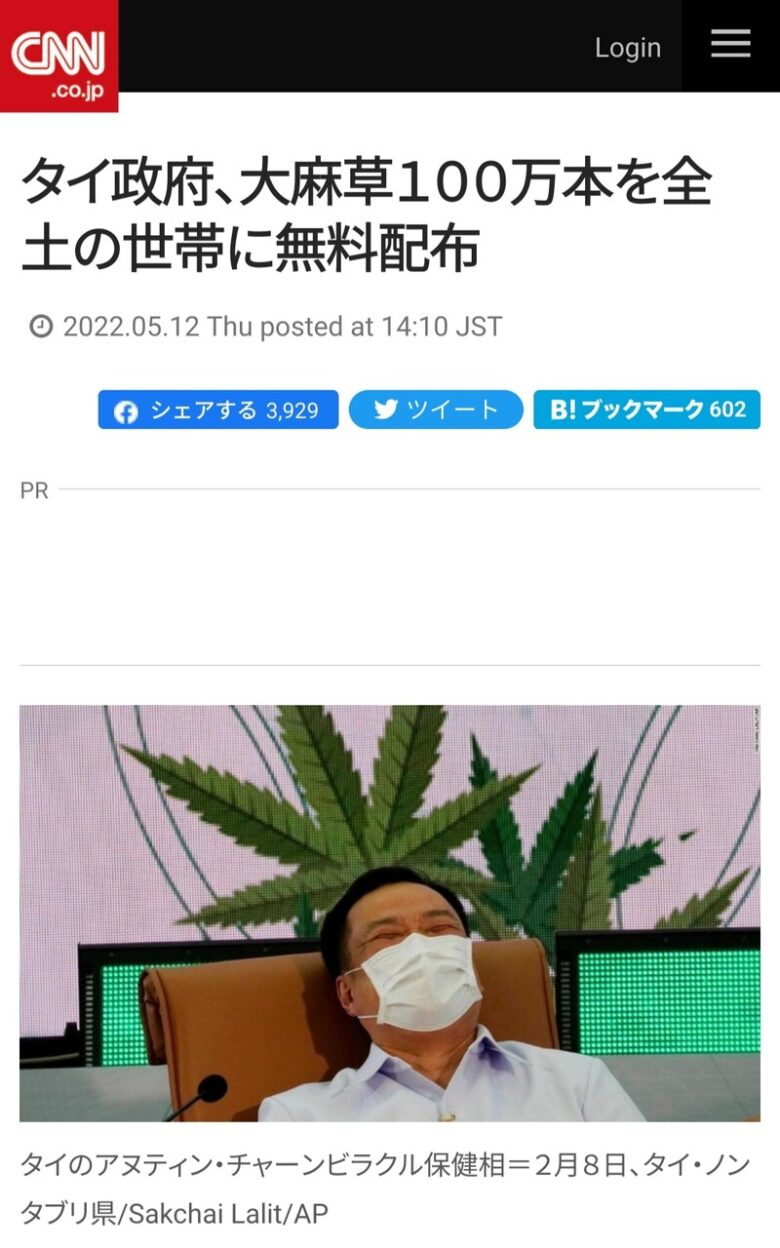
Task: Open the hamburger menu
Action: (x=730, y=45)
